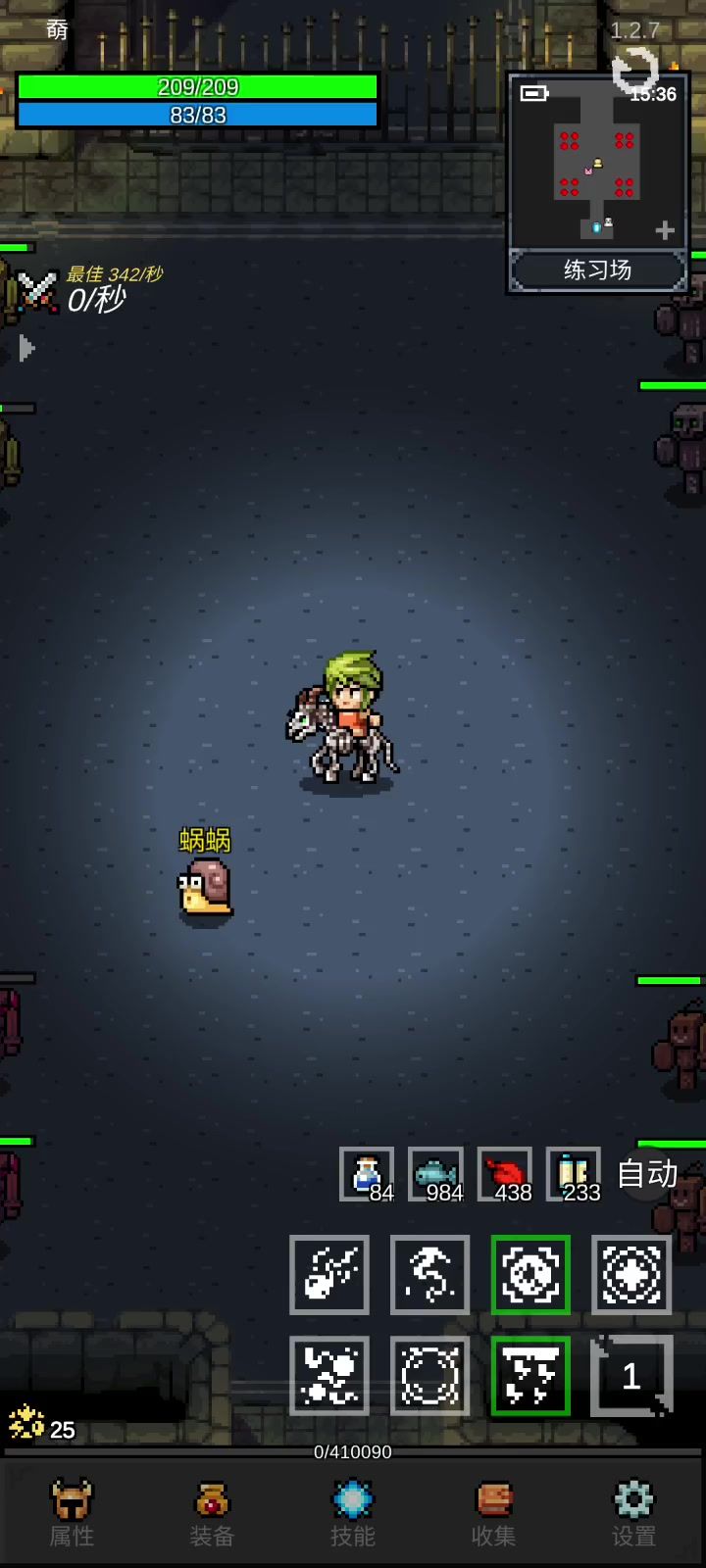Open the 技能 skills tab
This screenshot has width=706, height=1568.
pos(353,1513)
